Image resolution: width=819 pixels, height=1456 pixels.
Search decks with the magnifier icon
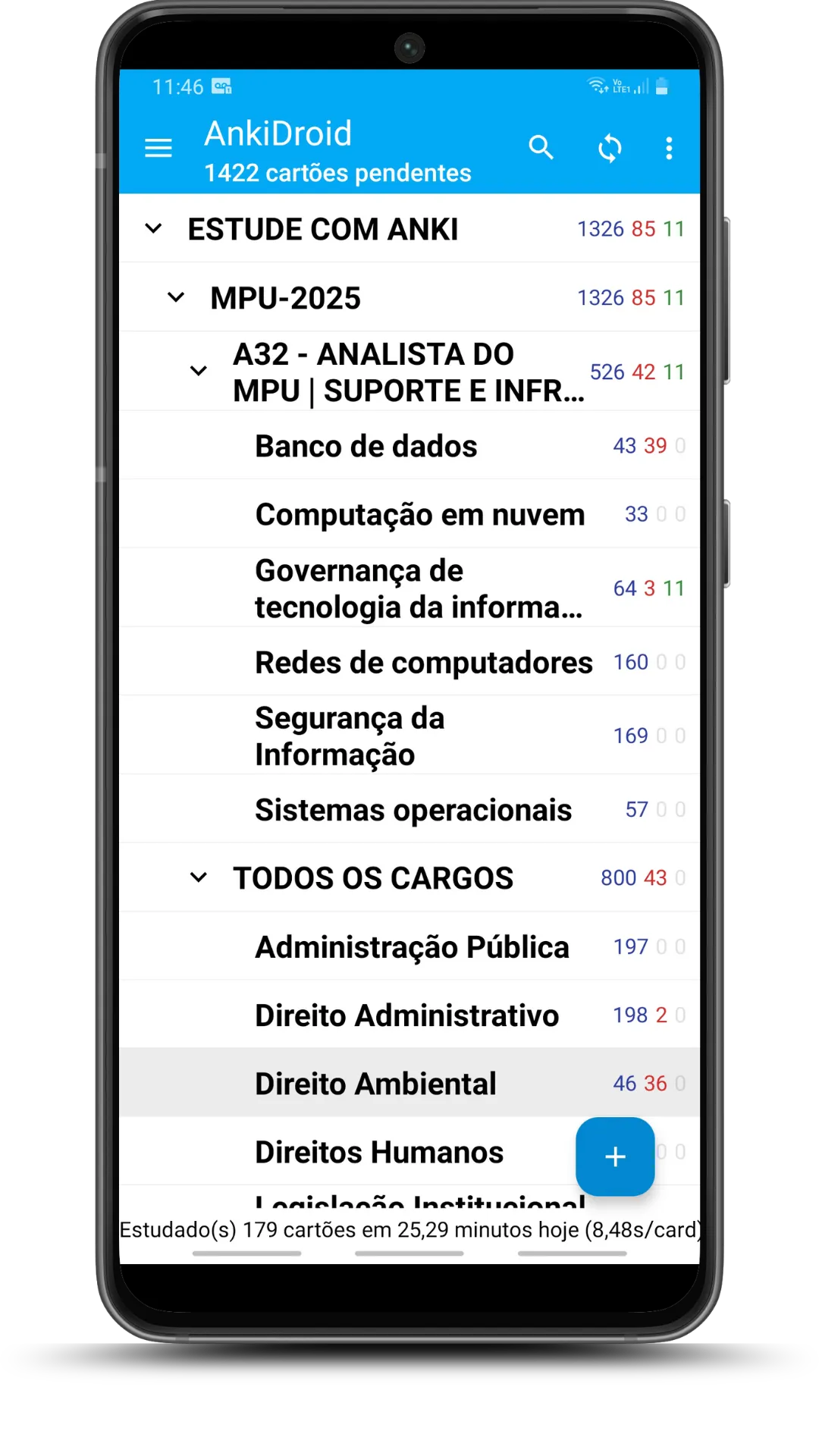click(x=541, y=147)
